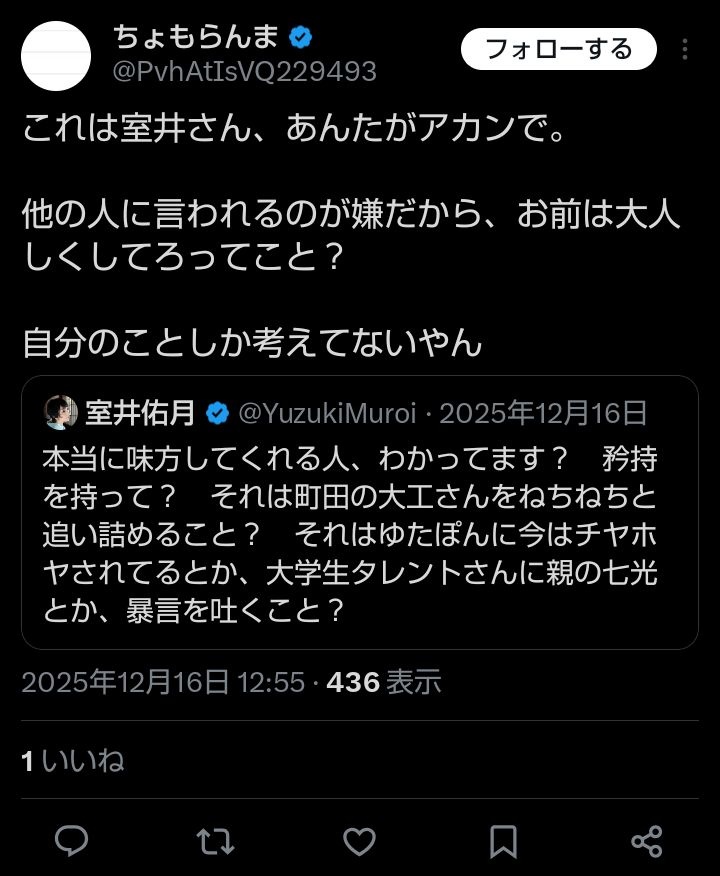
Task: Select the @PvhAtIsVQ229493 handle
Action: click(243, 72)
